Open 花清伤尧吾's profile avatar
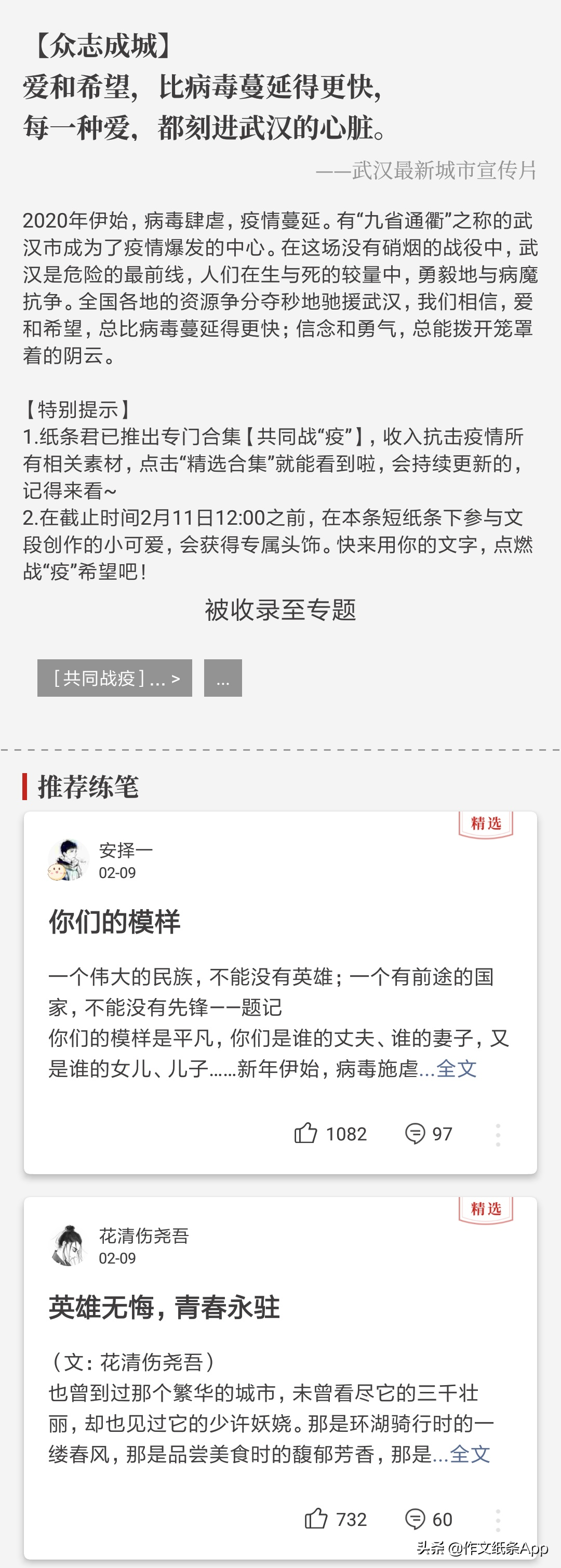Viewport: 561px width, 1568px height. [x=69, y=1245]
